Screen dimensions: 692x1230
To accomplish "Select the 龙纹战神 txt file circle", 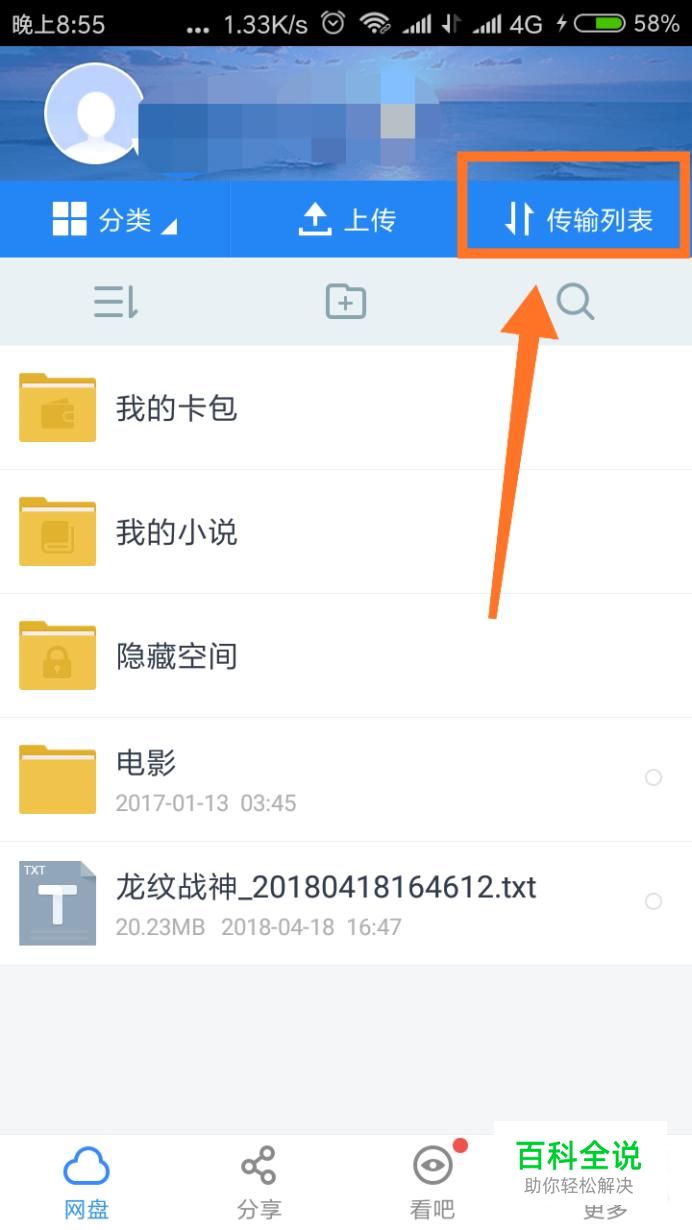I will (653, 902).
